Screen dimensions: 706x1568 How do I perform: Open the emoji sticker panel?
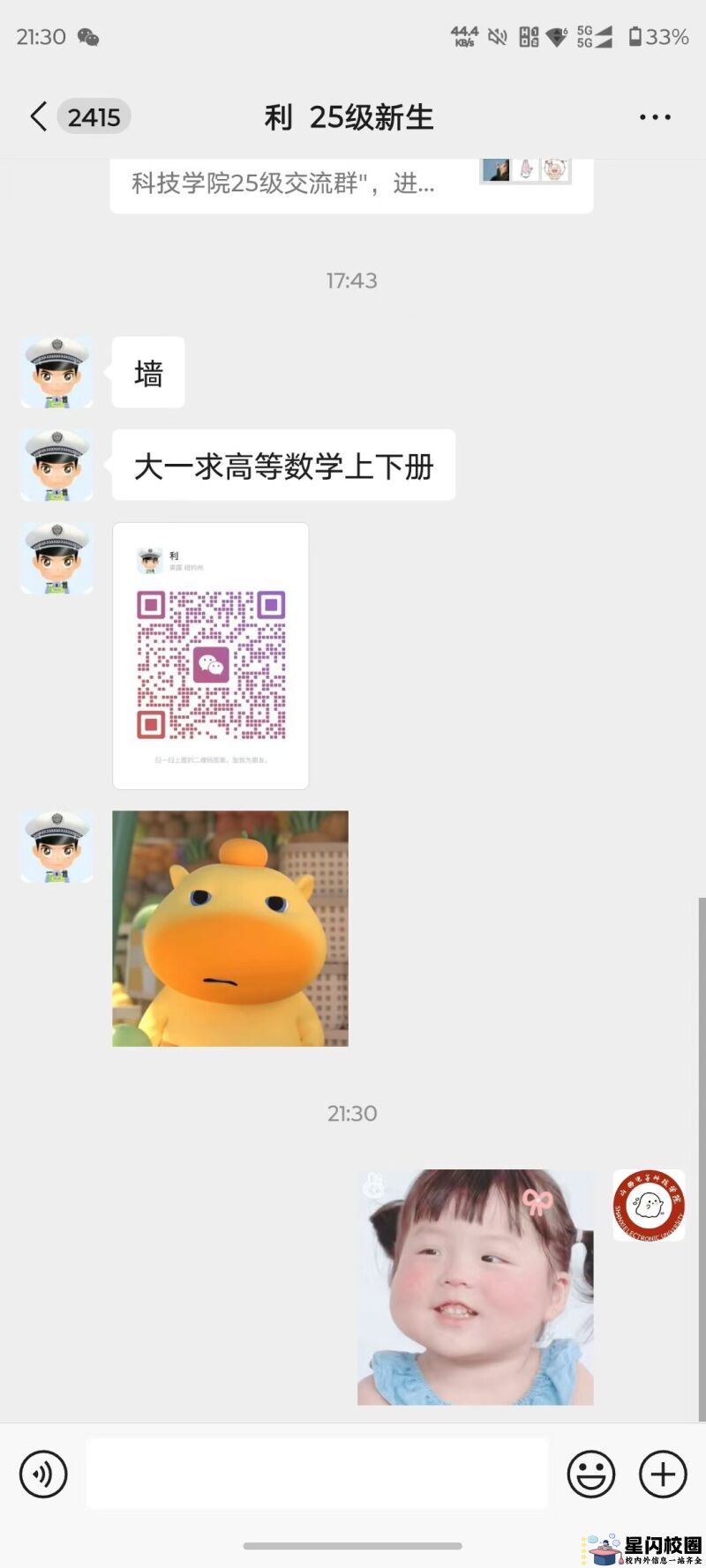click(x=590, y=1474)
